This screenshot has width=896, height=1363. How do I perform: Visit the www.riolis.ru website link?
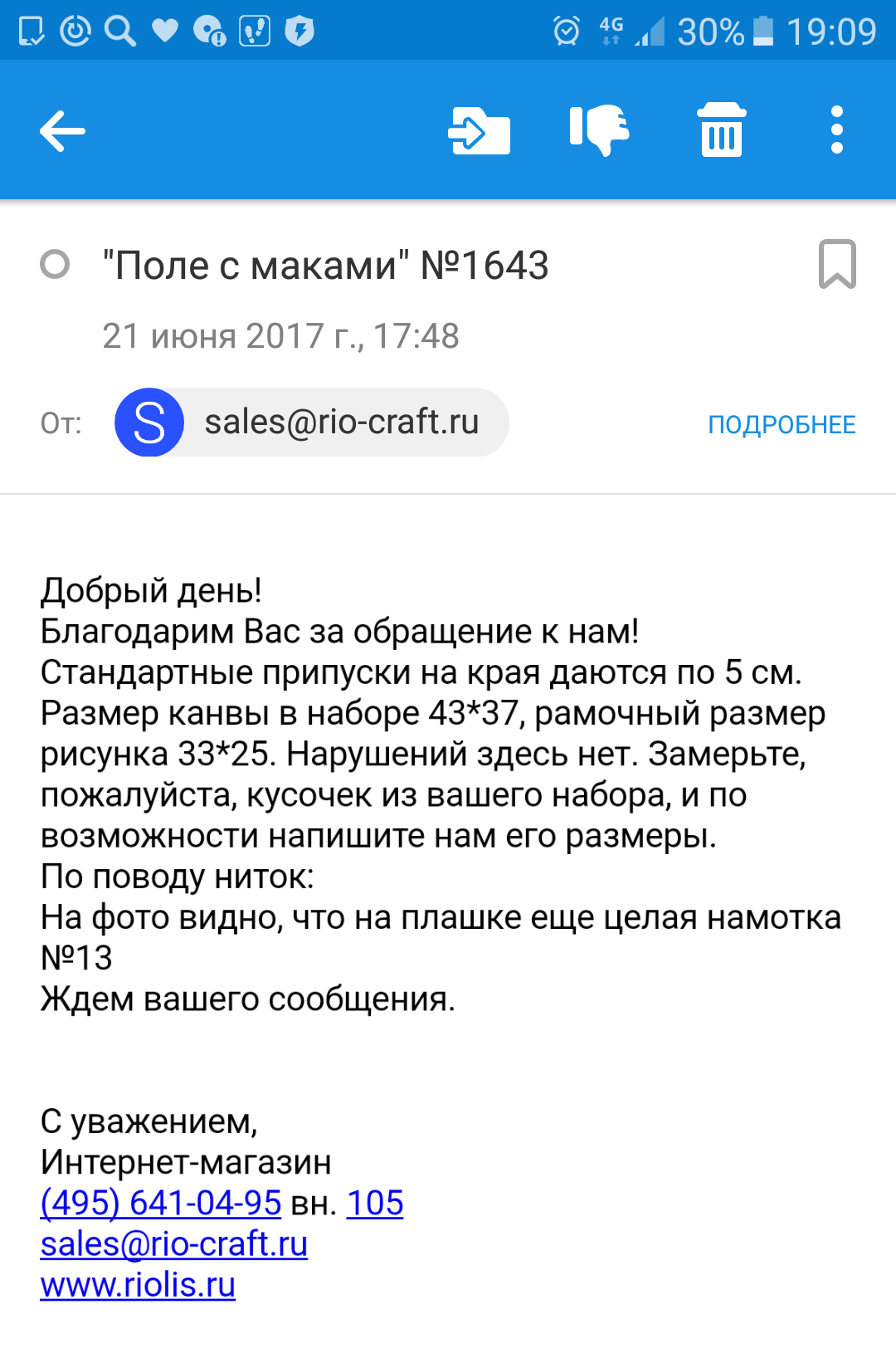tap(138, 1284)
